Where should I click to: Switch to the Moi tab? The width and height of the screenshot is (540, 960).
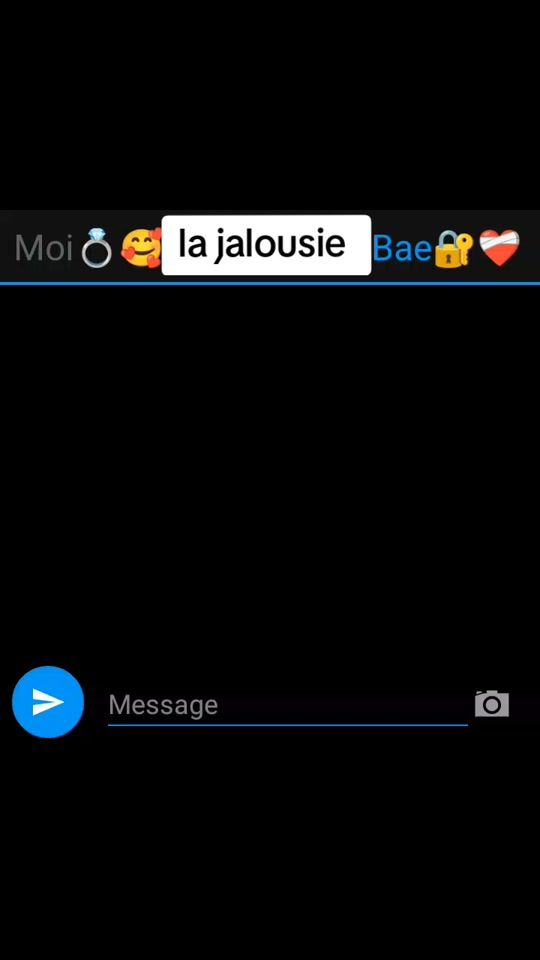tap(88, 247)
